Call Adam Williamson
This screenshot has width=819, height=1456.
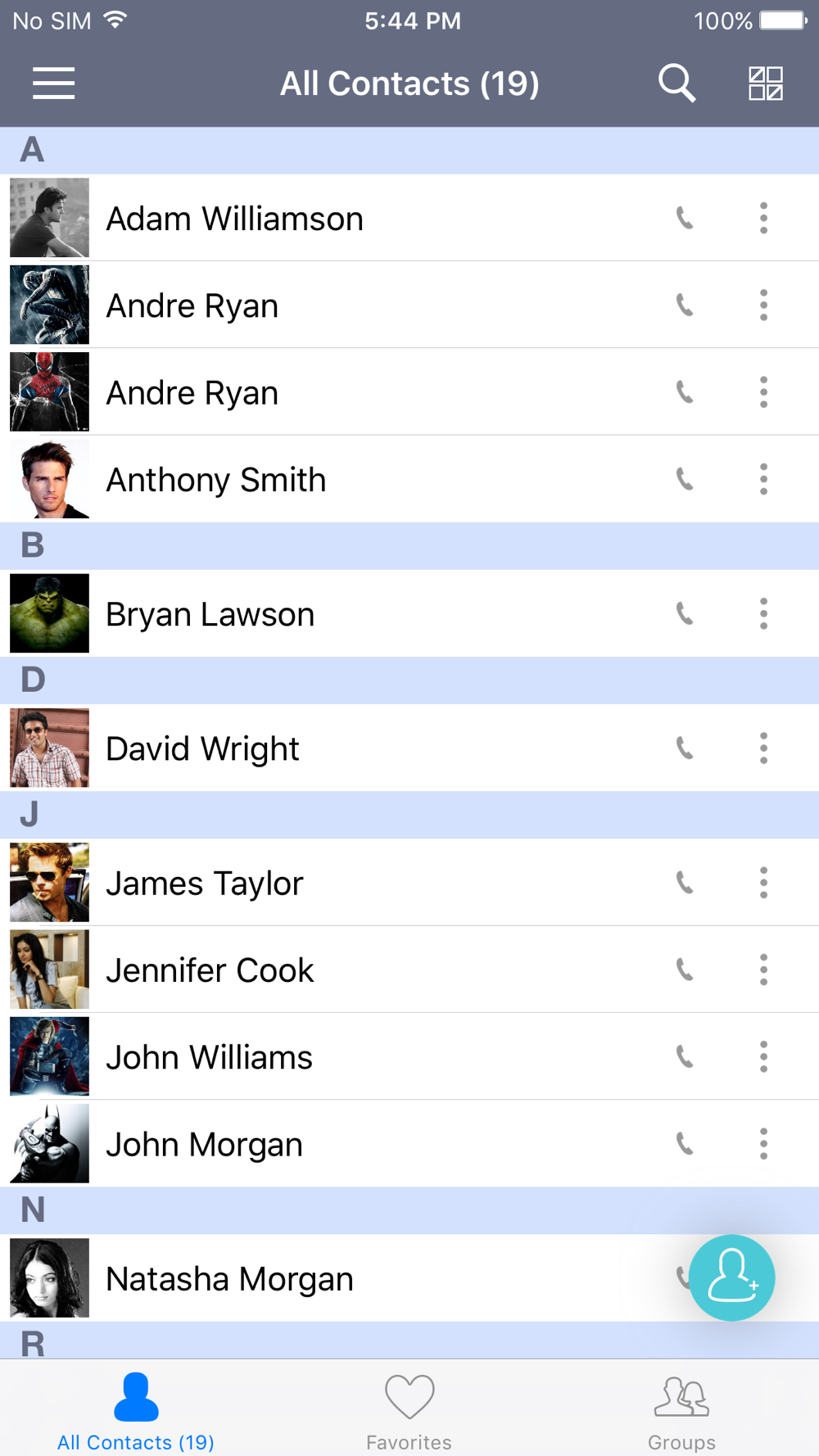click(685, 218)
